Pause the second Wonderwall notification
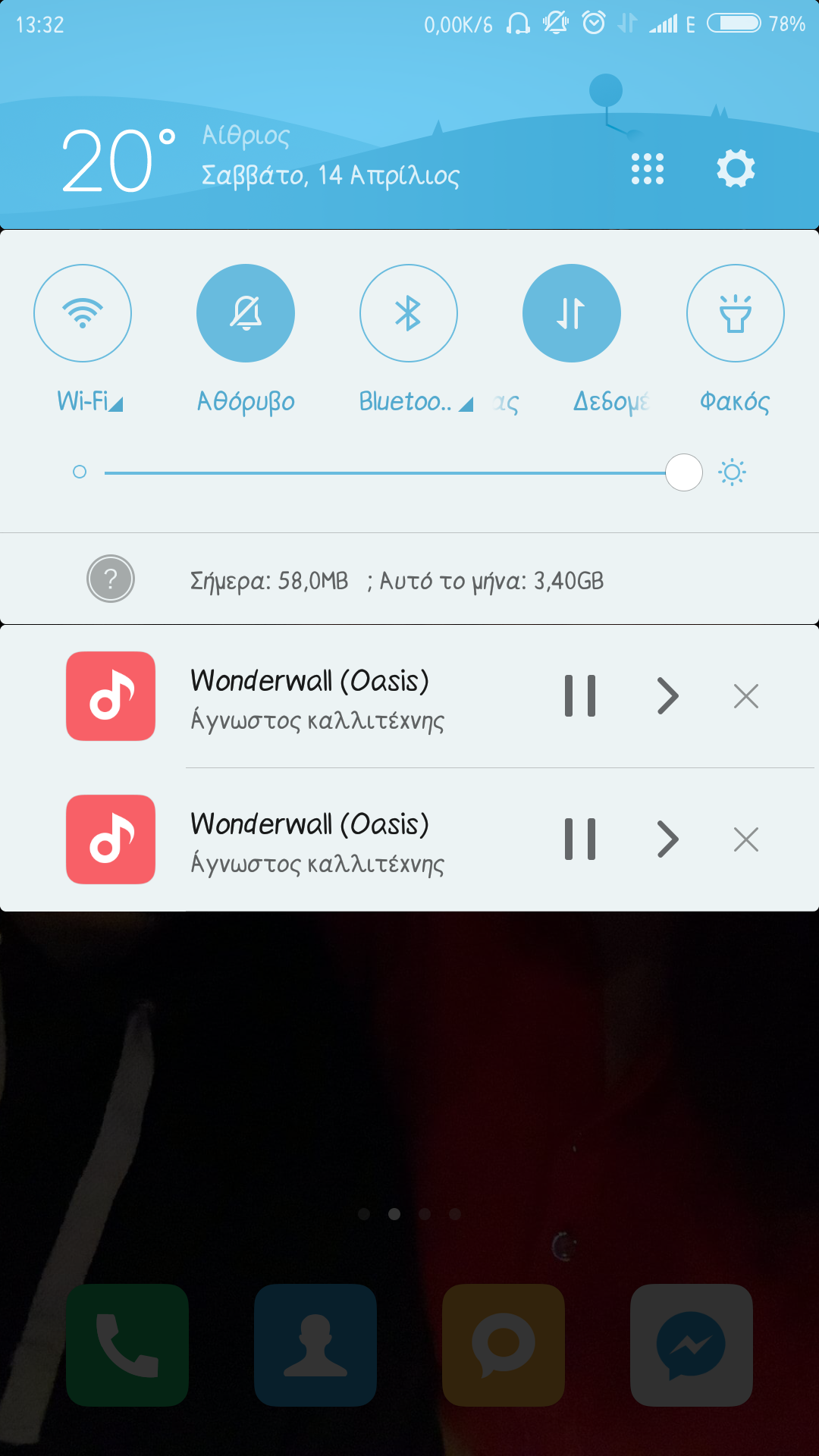The width and height of the screenshot is (819, 1456). click(x=580, y=839)
